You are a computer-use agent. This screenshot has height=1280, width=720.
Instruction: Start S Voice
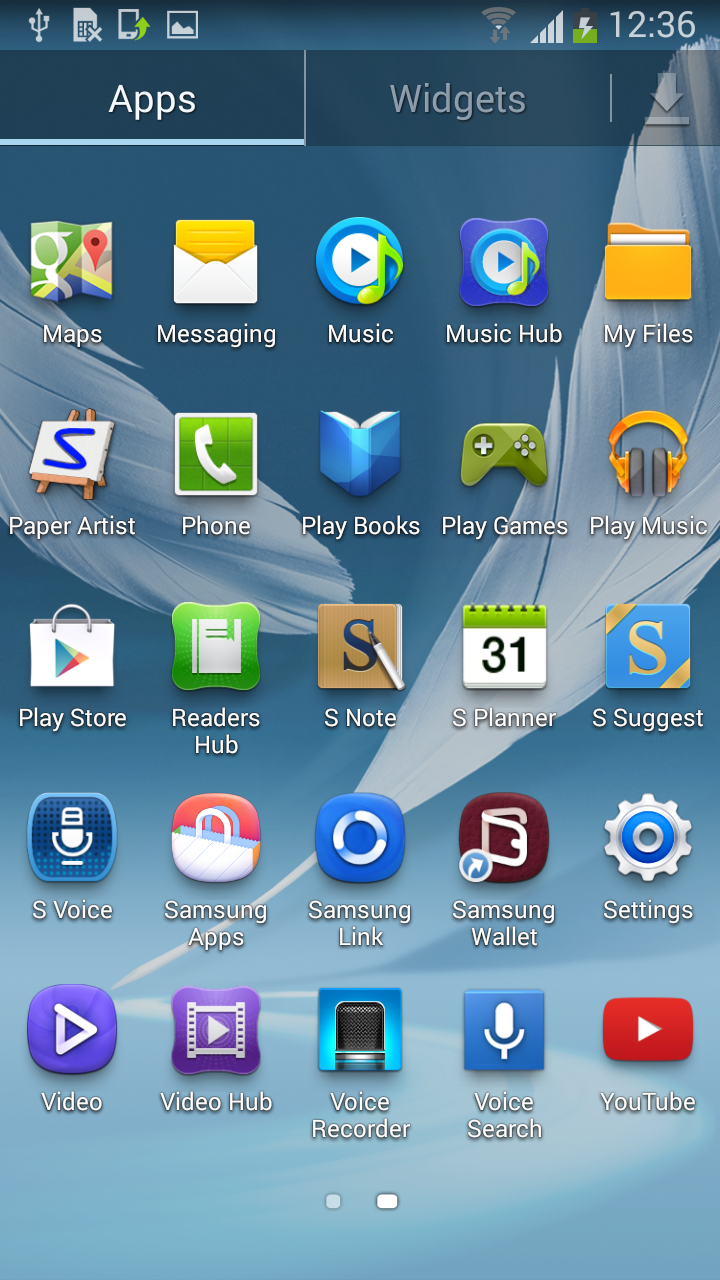pos(72,838)
